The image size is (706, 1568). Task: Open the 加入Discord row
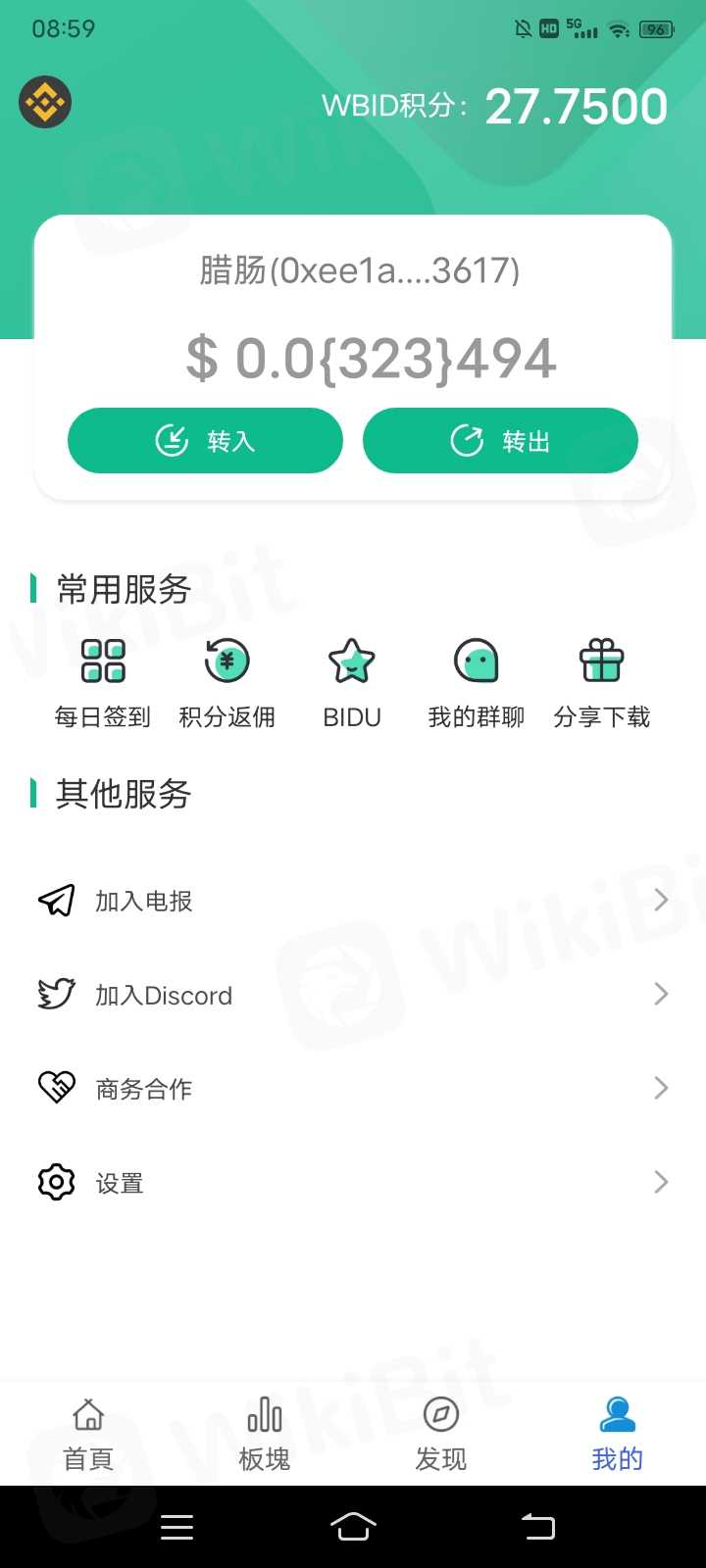click(x=353, y=995)
